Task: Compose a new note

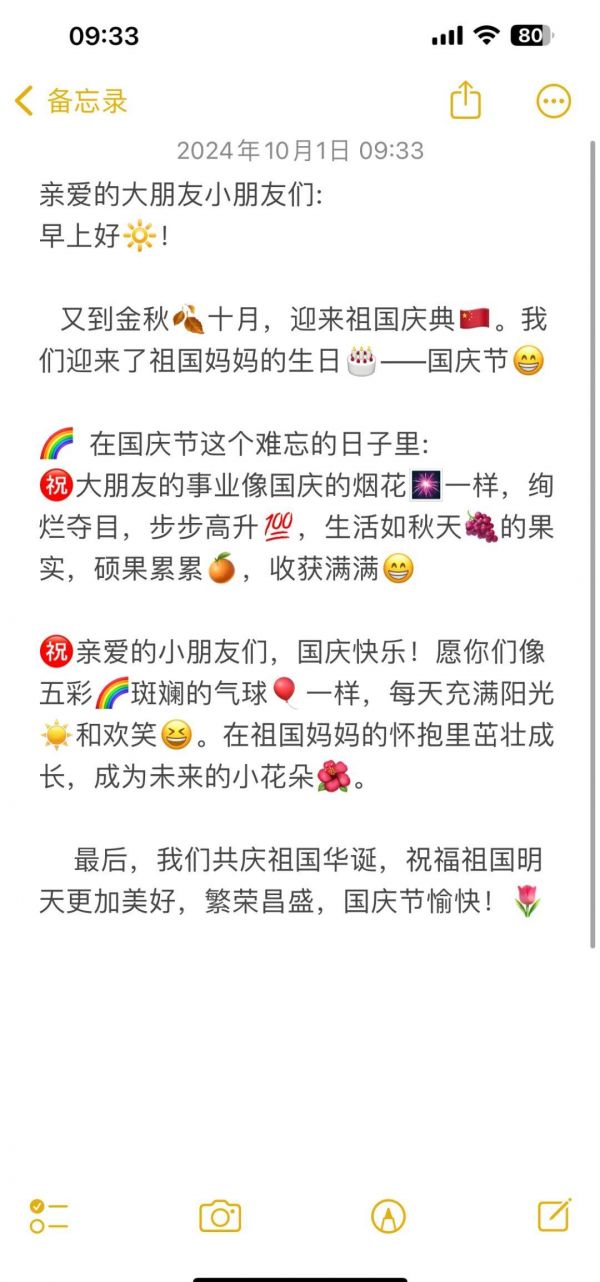Action: [x=554, y=1215]
